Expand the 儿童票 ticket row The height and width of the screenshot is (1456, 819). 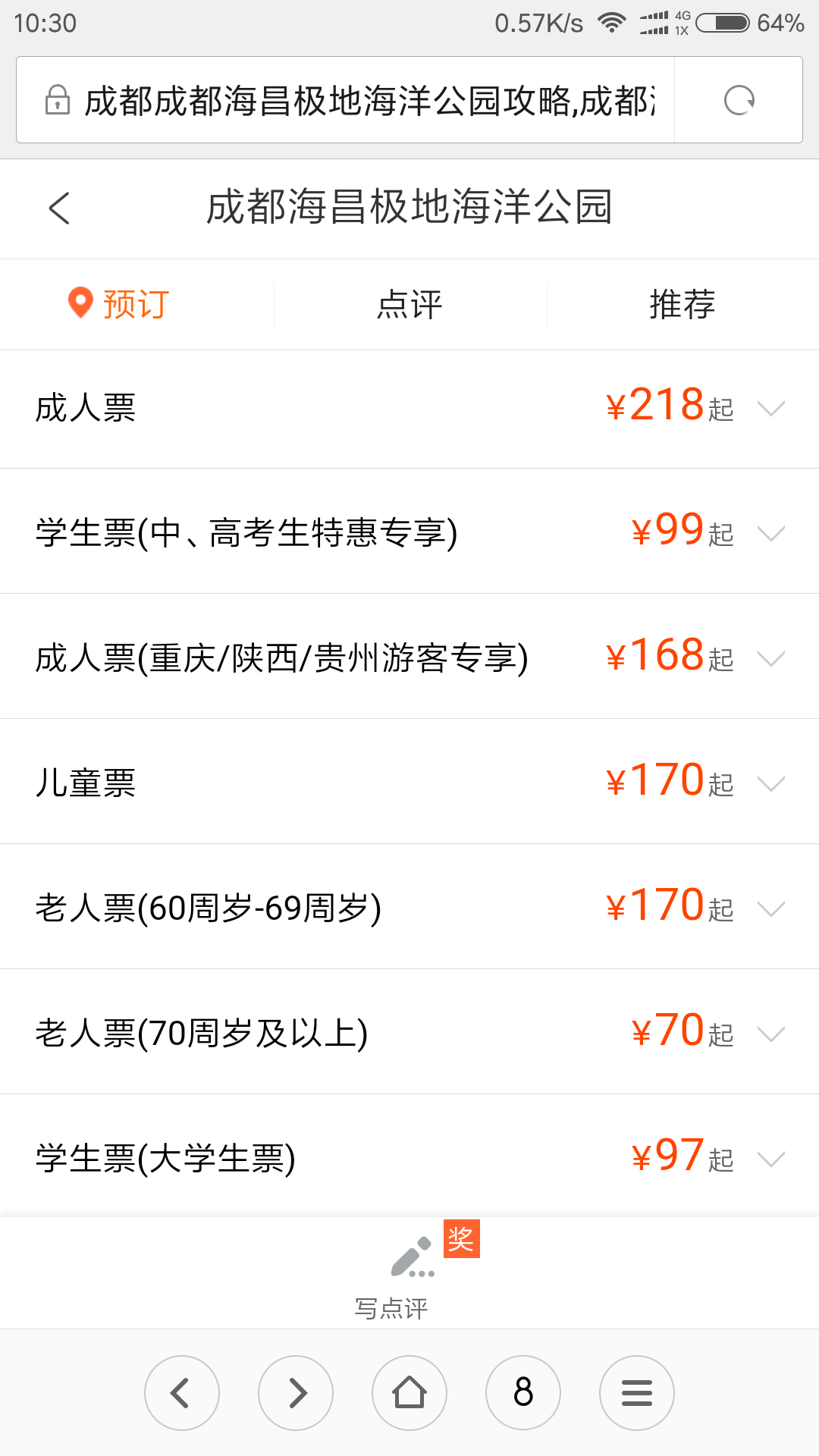[409, 782]
